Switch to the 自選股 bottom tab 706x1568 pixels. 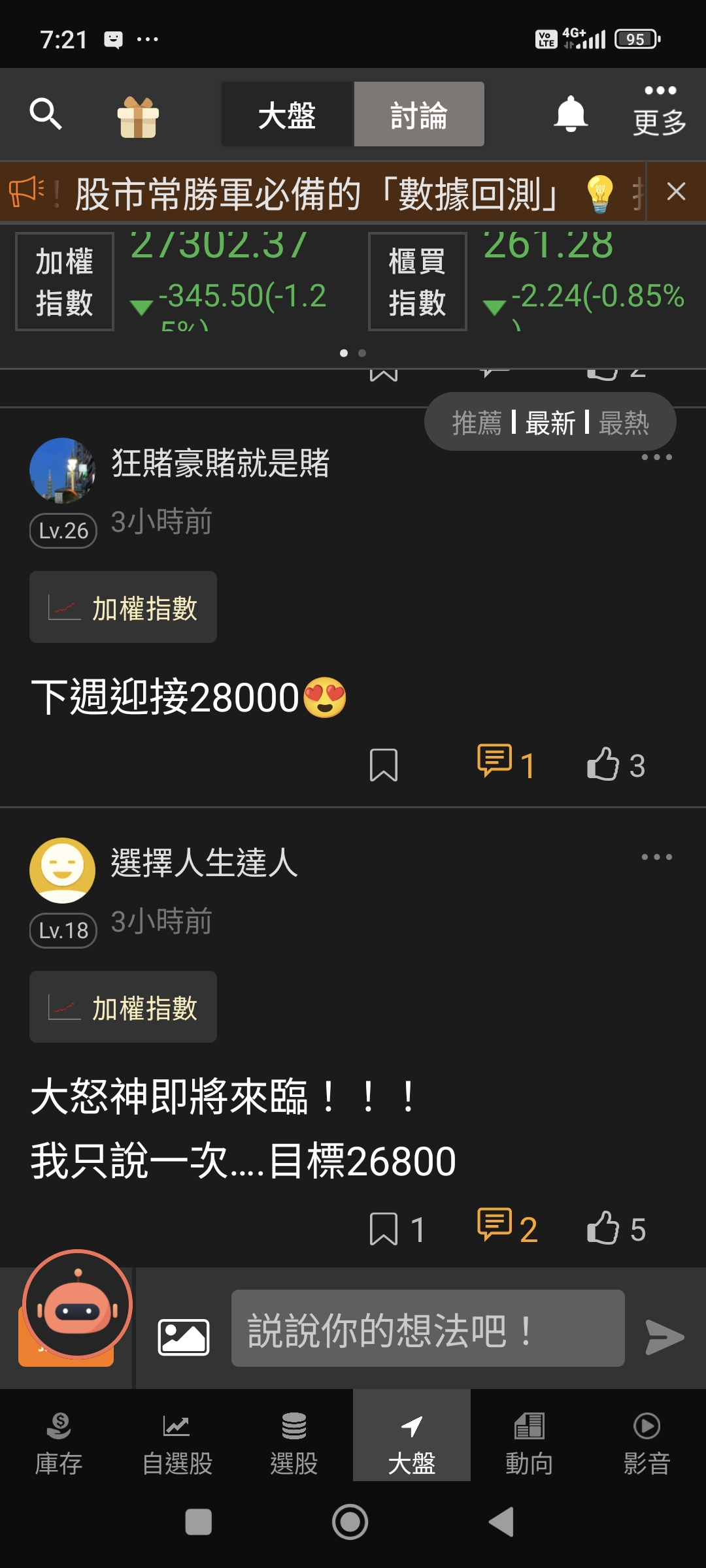(177, 1444)
